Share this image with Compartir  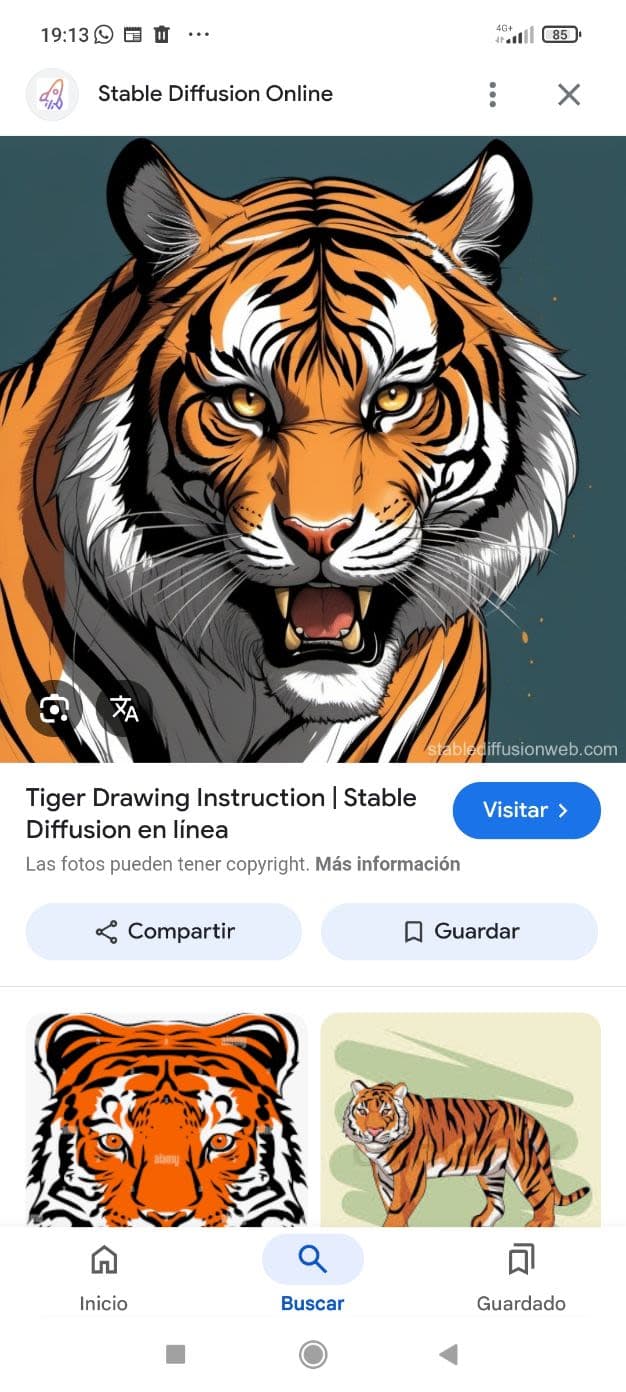[x=164, y=931]
